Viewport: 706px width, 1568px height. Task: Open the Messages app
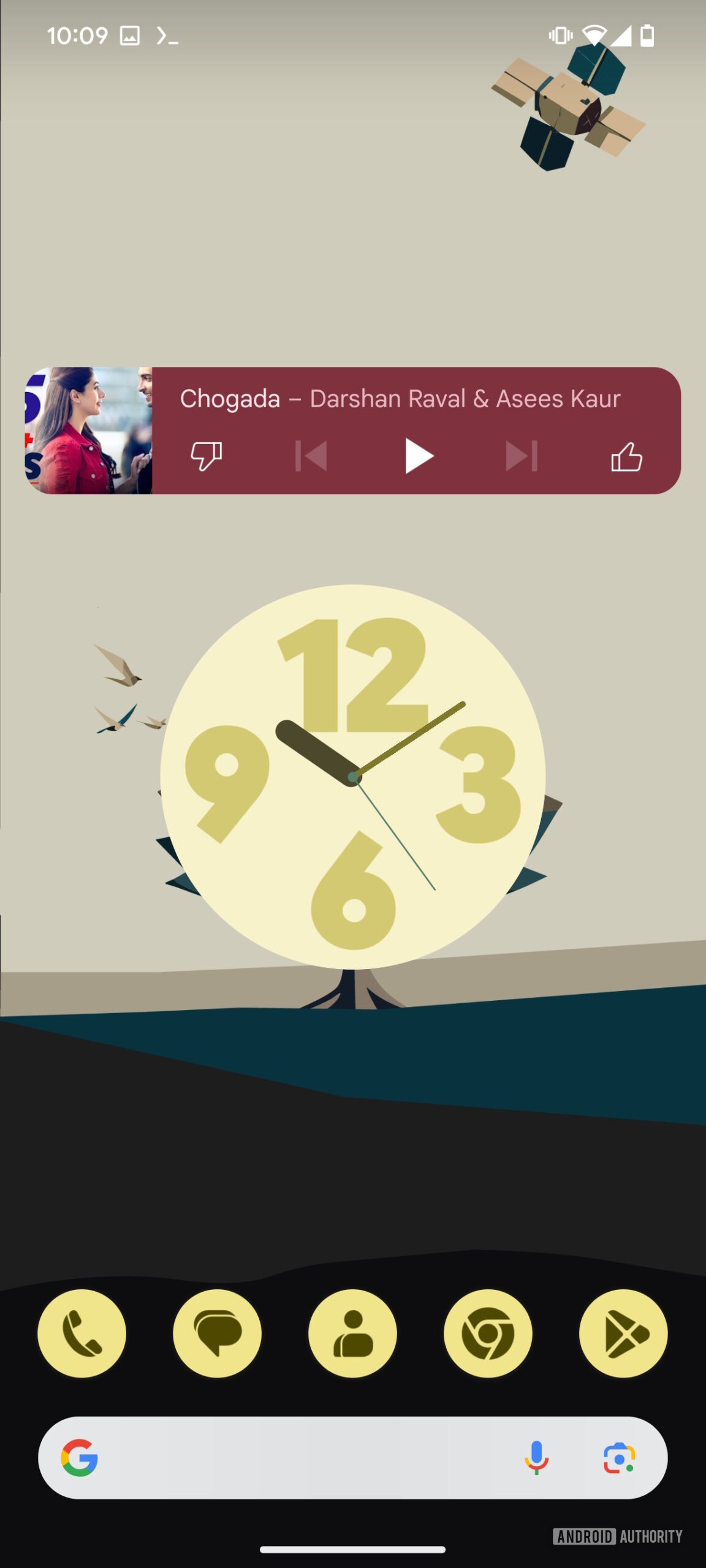pos(218,1333)
